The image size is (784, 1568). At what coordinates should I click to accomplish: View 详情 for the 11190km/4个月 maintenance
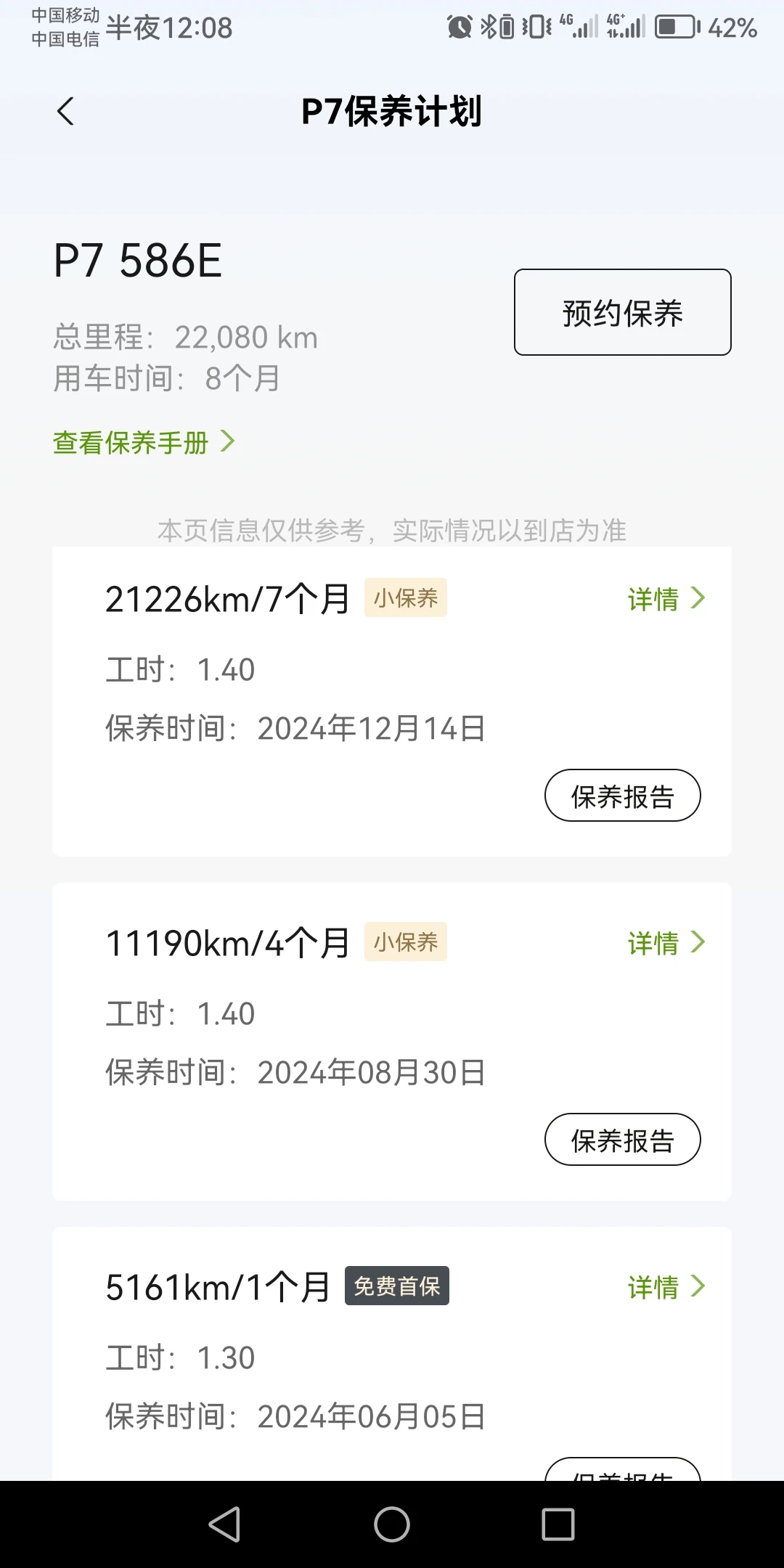pos(666,942)
